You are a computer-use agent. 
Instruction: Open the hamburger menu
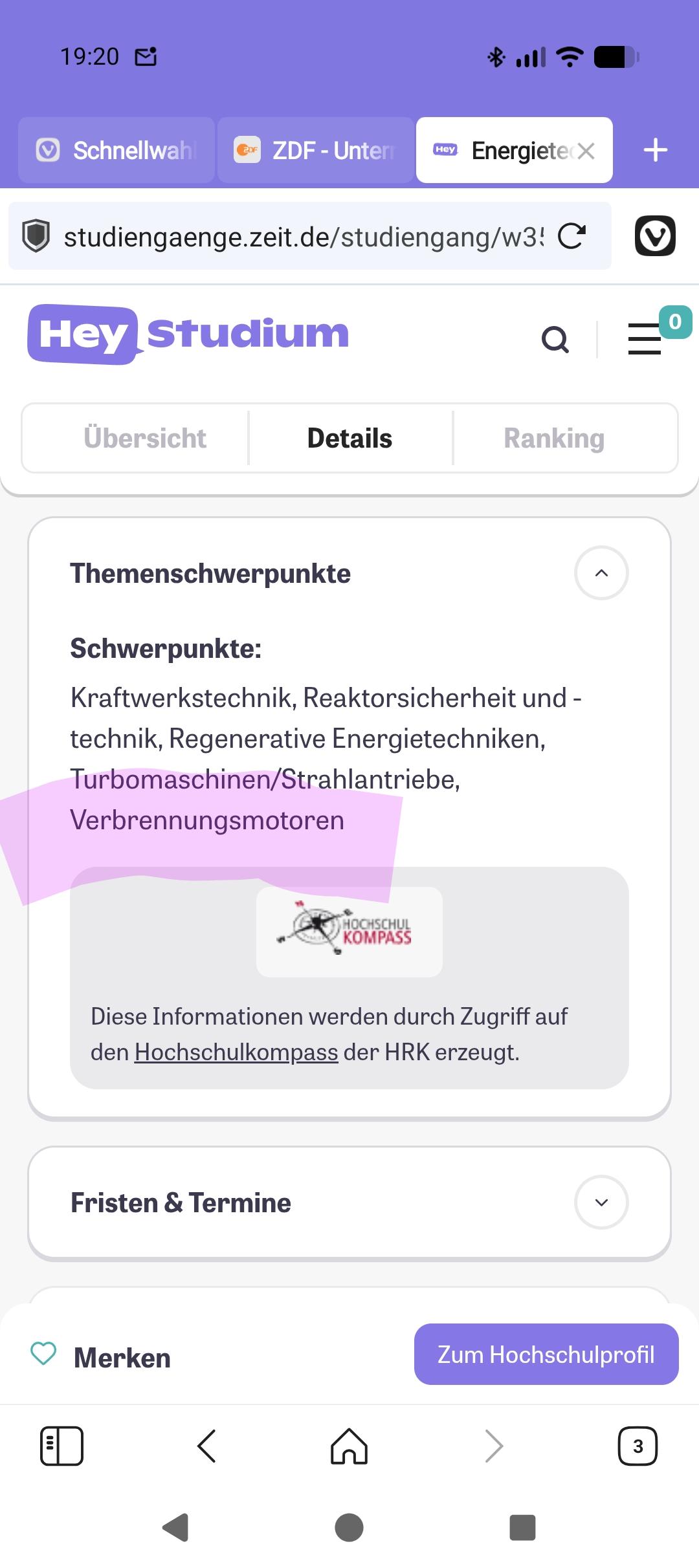click(x=645, y=339)
